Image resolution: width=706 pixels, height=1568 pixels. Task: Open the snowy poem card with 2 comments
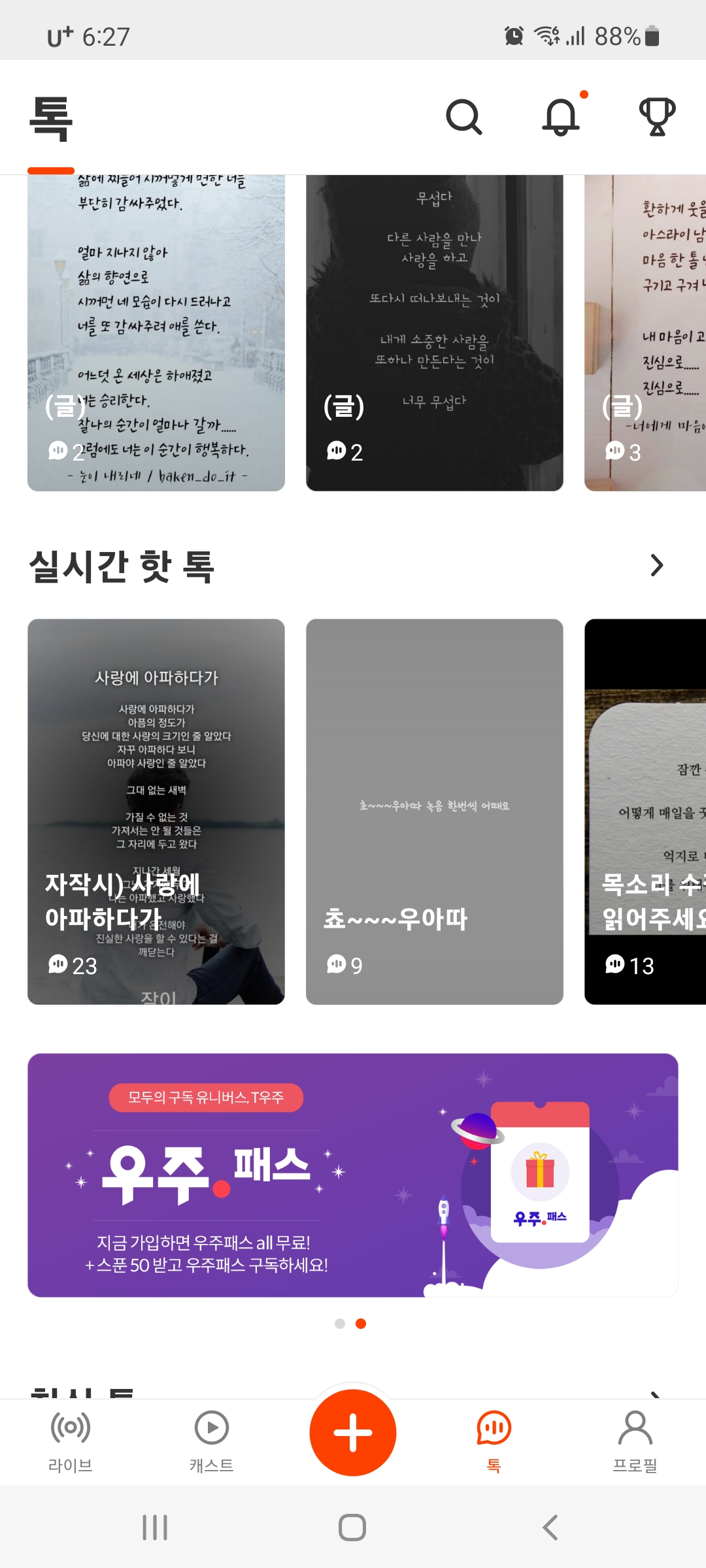(x=156, y=333)
